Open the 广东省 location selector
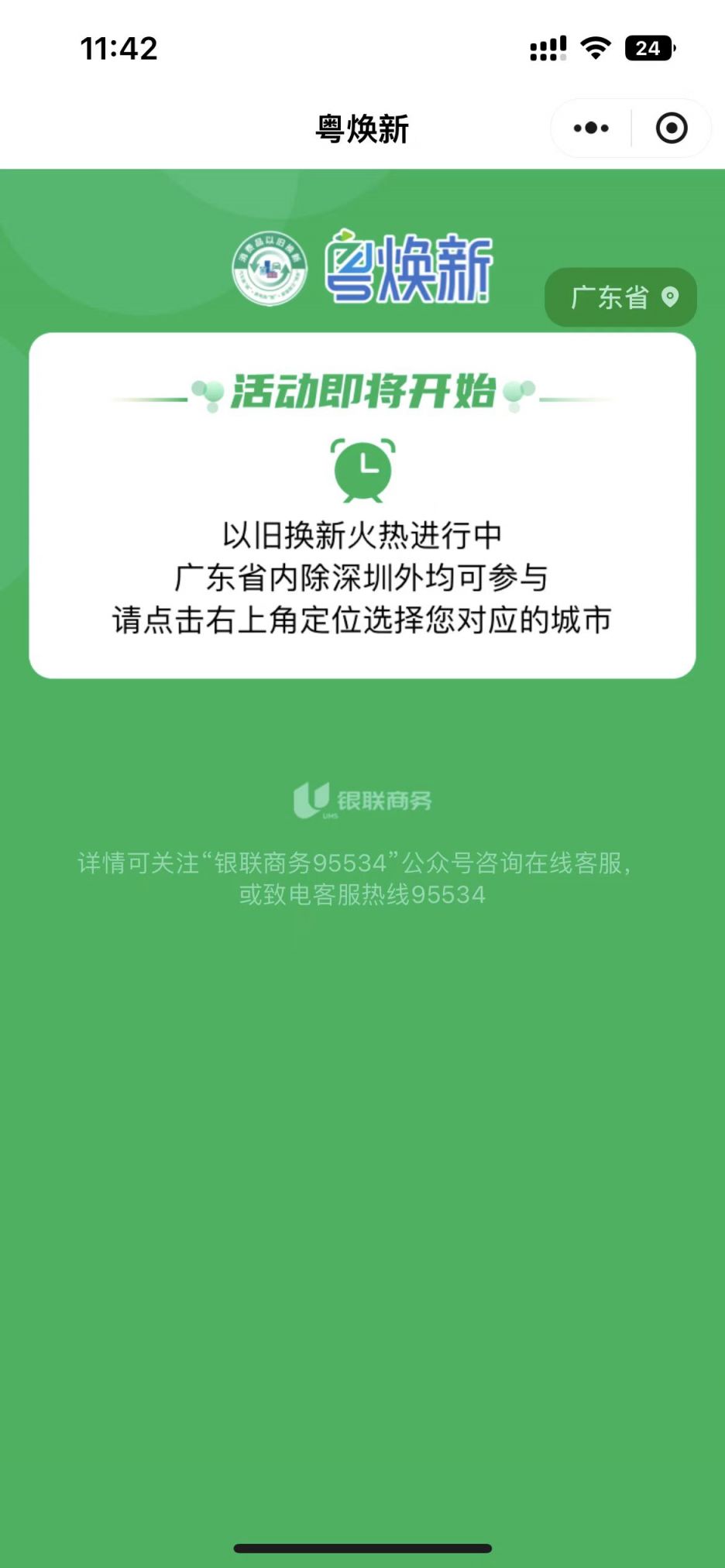The image size is (725, 1568). (x=621, y=297)
